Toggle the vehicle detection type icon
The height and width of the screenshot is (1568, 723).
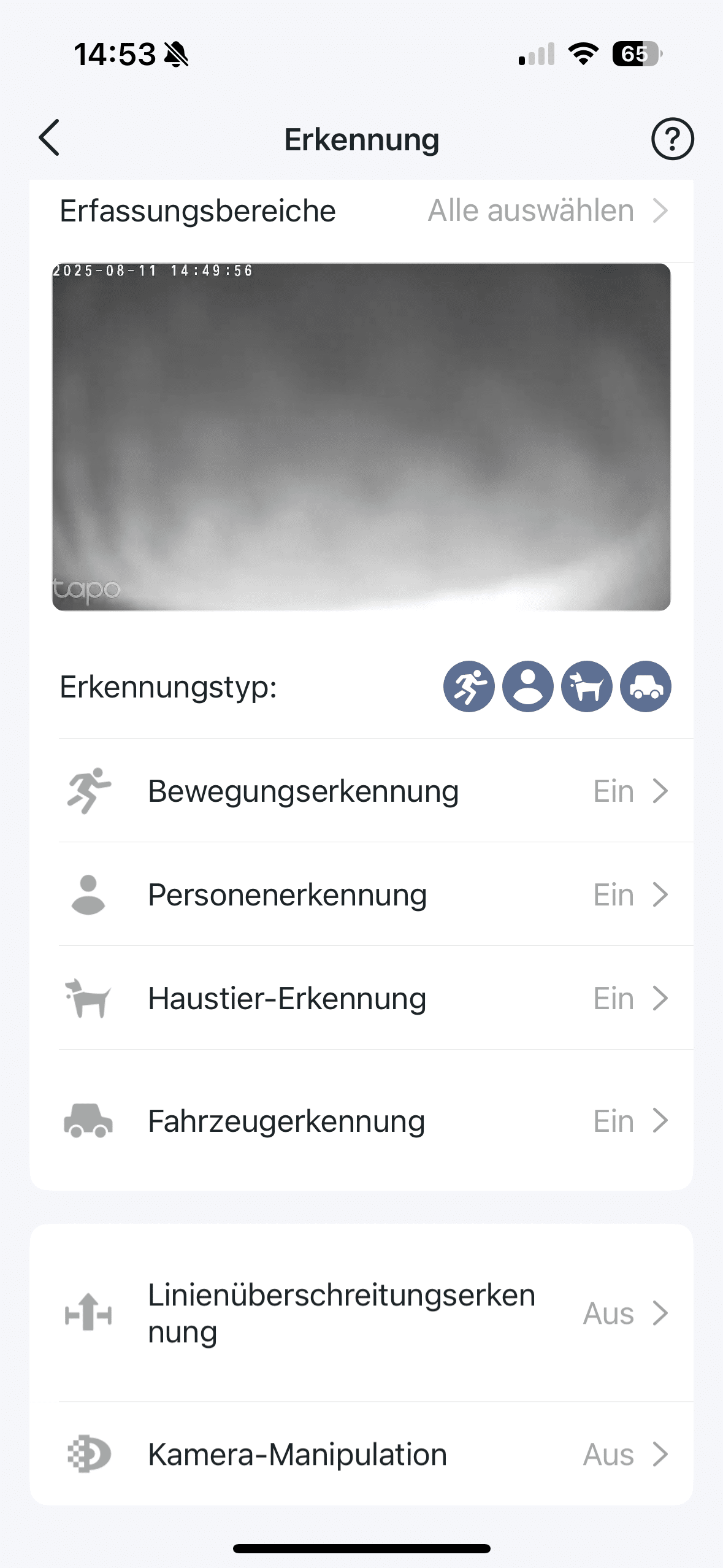(645, 686)
